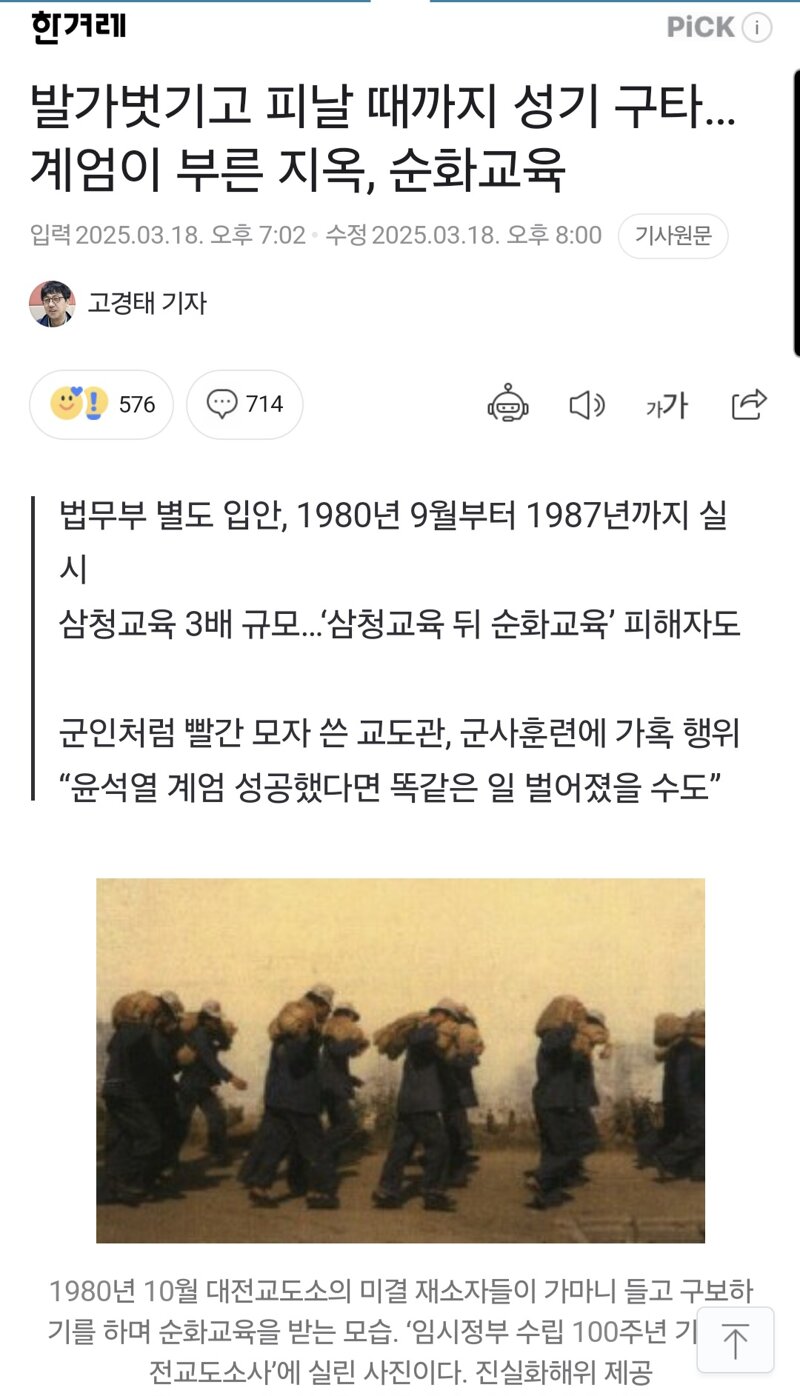React to the article with emoji button
This screenshot has width=800, height=1396.
pos(101,404)
